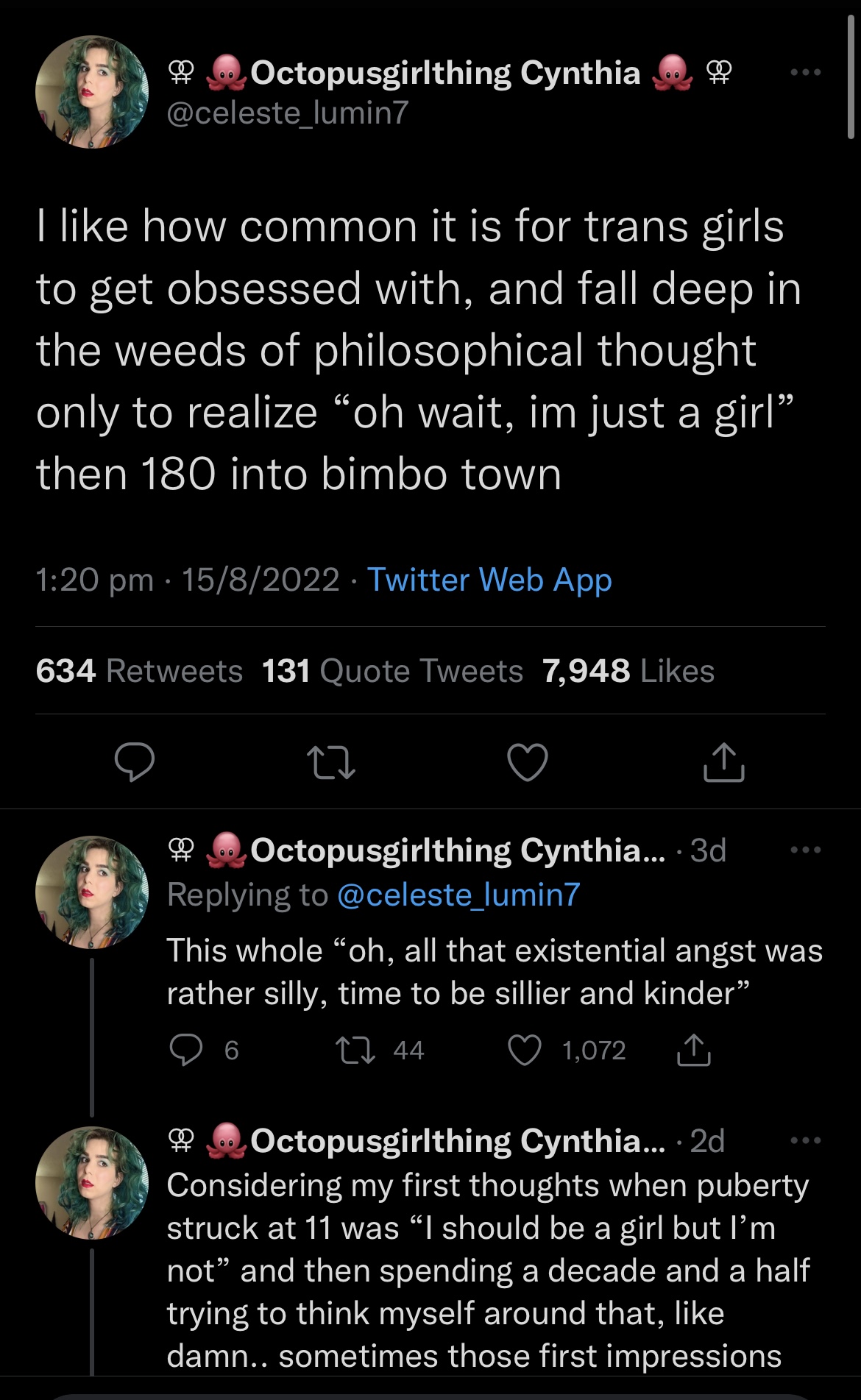The width and height of the screenshot is (861, 1400).
Task: Share the existential angst reply
Action: 693,1050
